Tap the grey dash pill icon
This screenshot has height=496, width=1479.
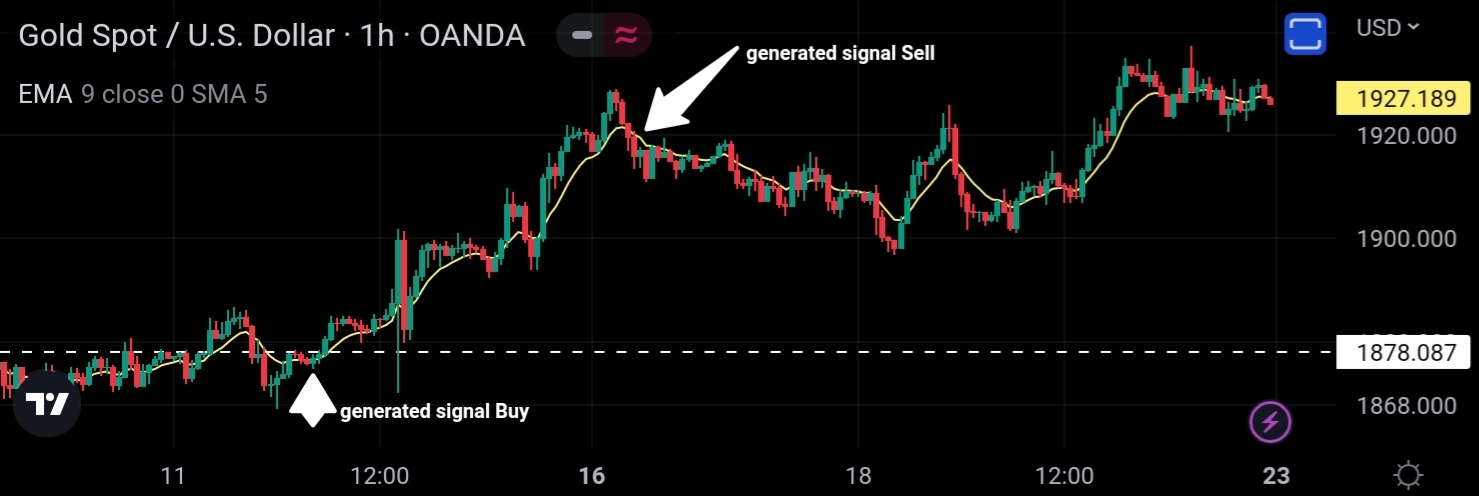[582, 36]
